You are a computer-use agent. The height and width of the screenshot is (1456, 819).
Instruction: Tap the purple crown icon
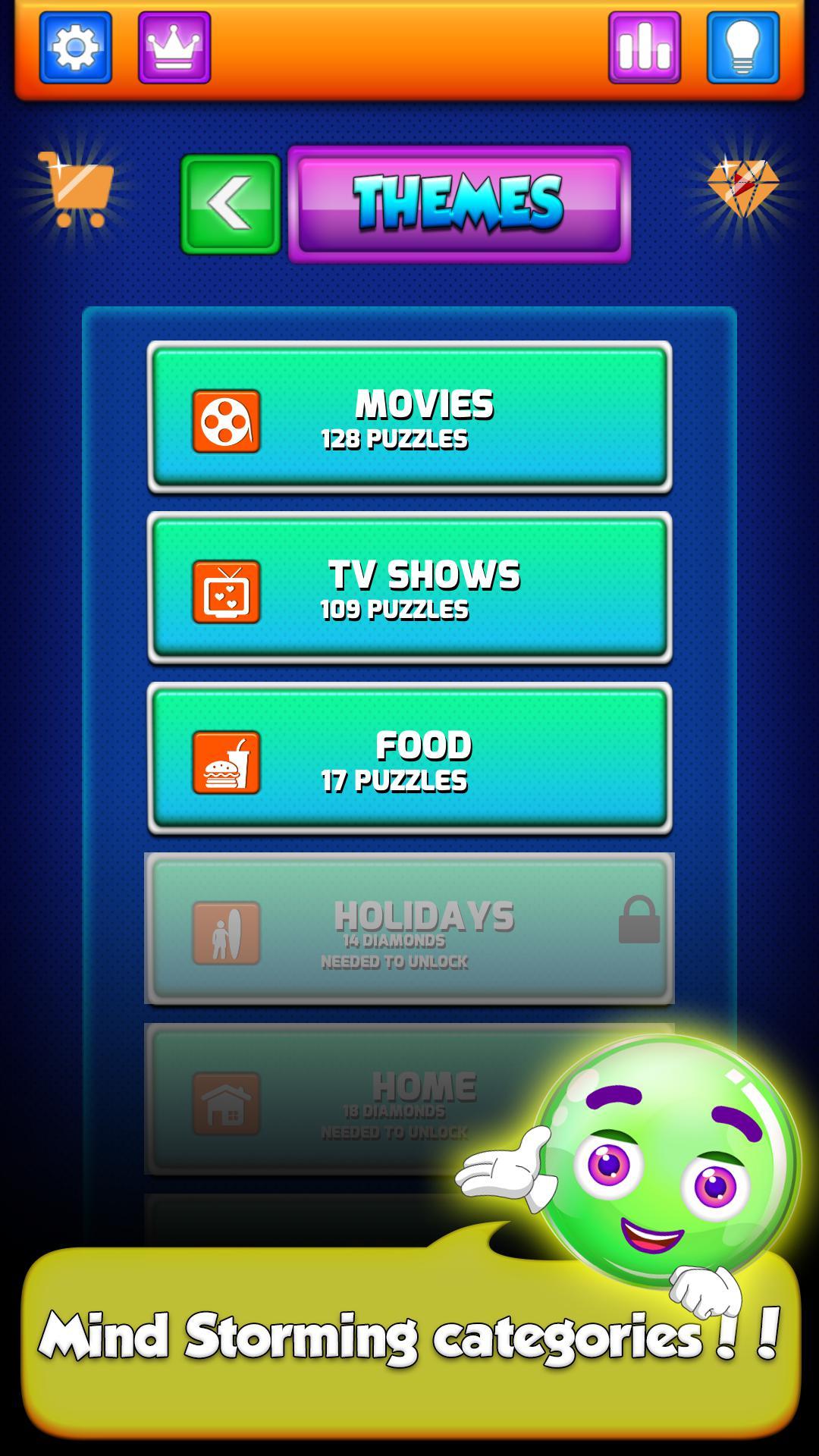[174, 47]
